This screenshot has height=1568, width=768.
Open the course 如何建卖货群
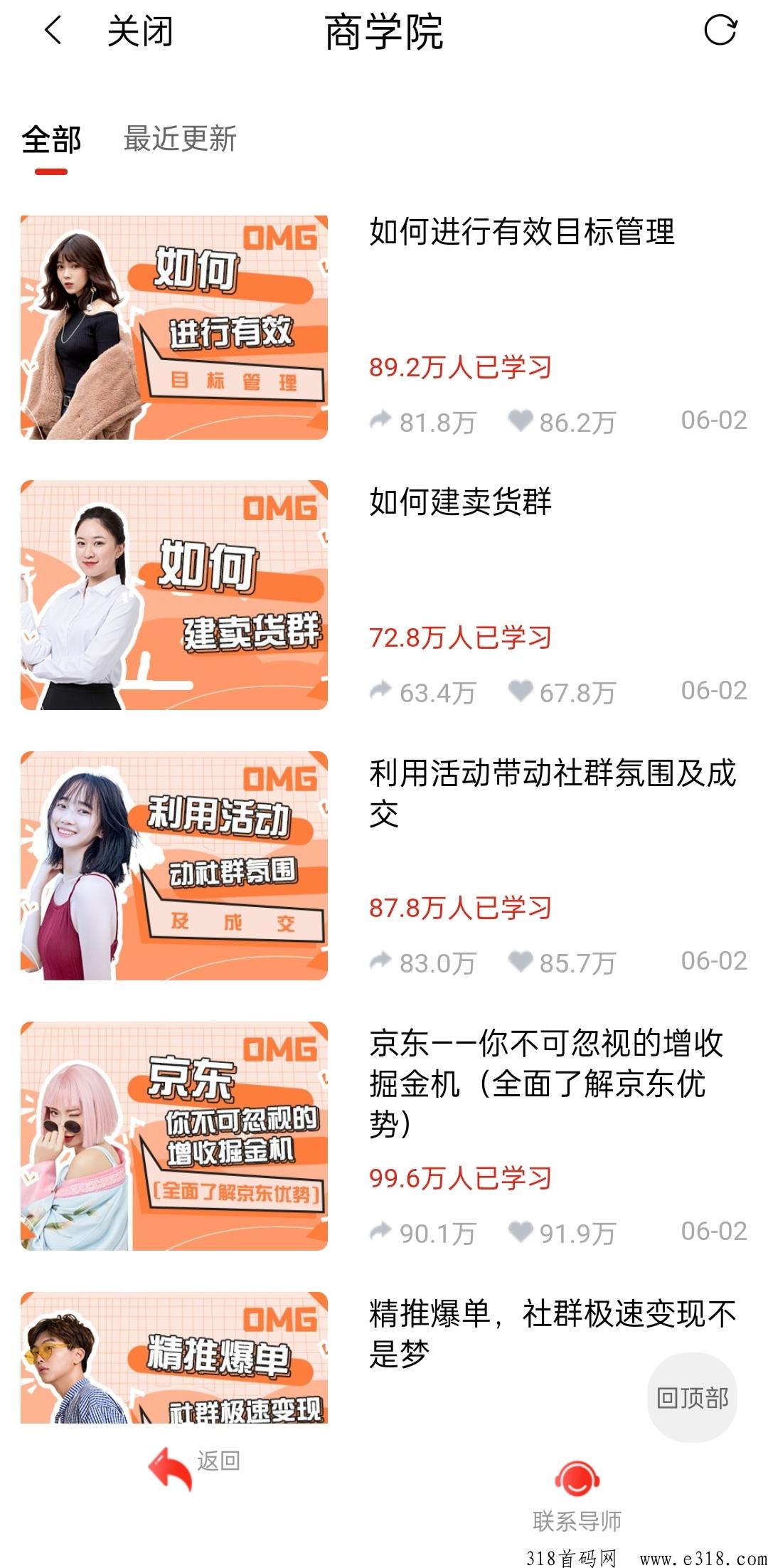[384, 595]
